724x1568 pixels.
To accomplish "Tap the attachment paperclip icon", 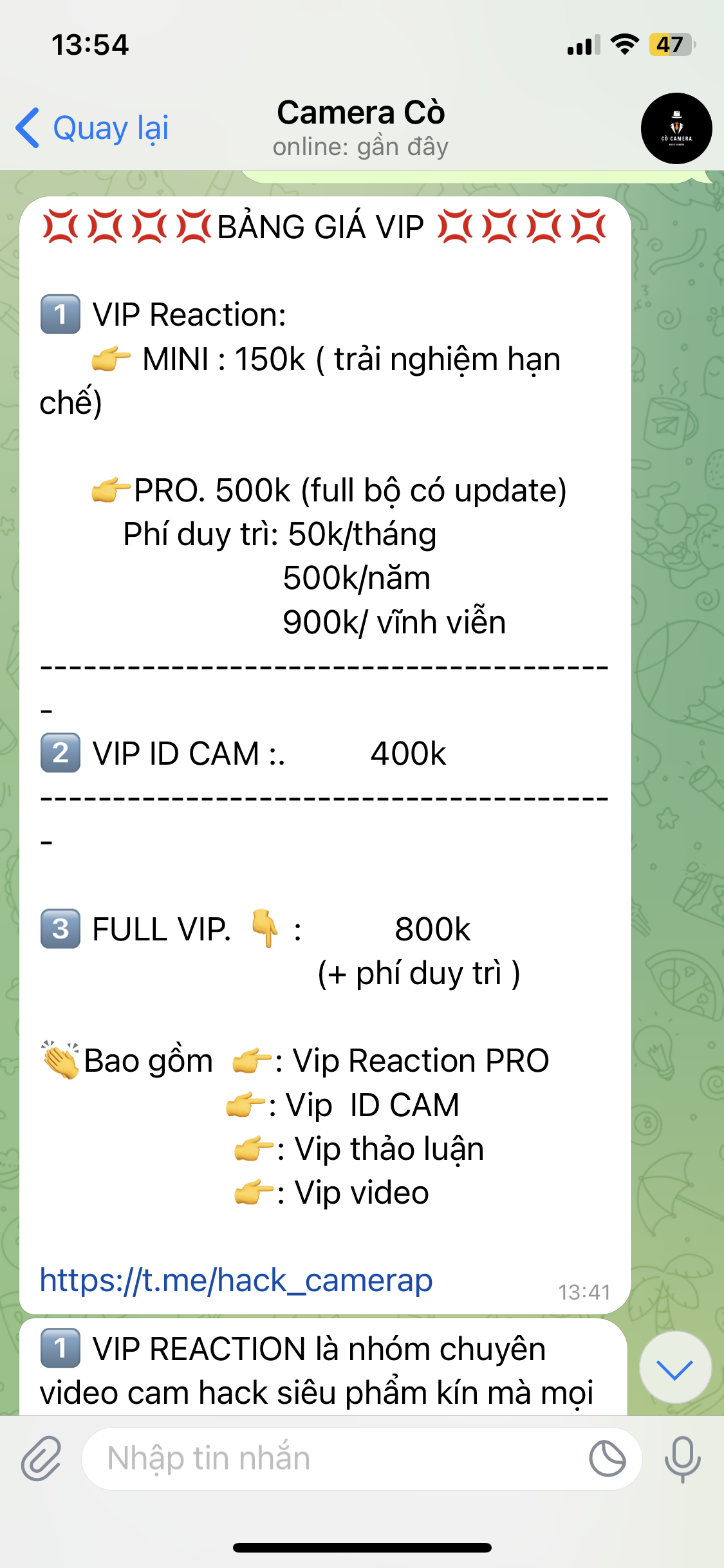I will point(41,1459).
